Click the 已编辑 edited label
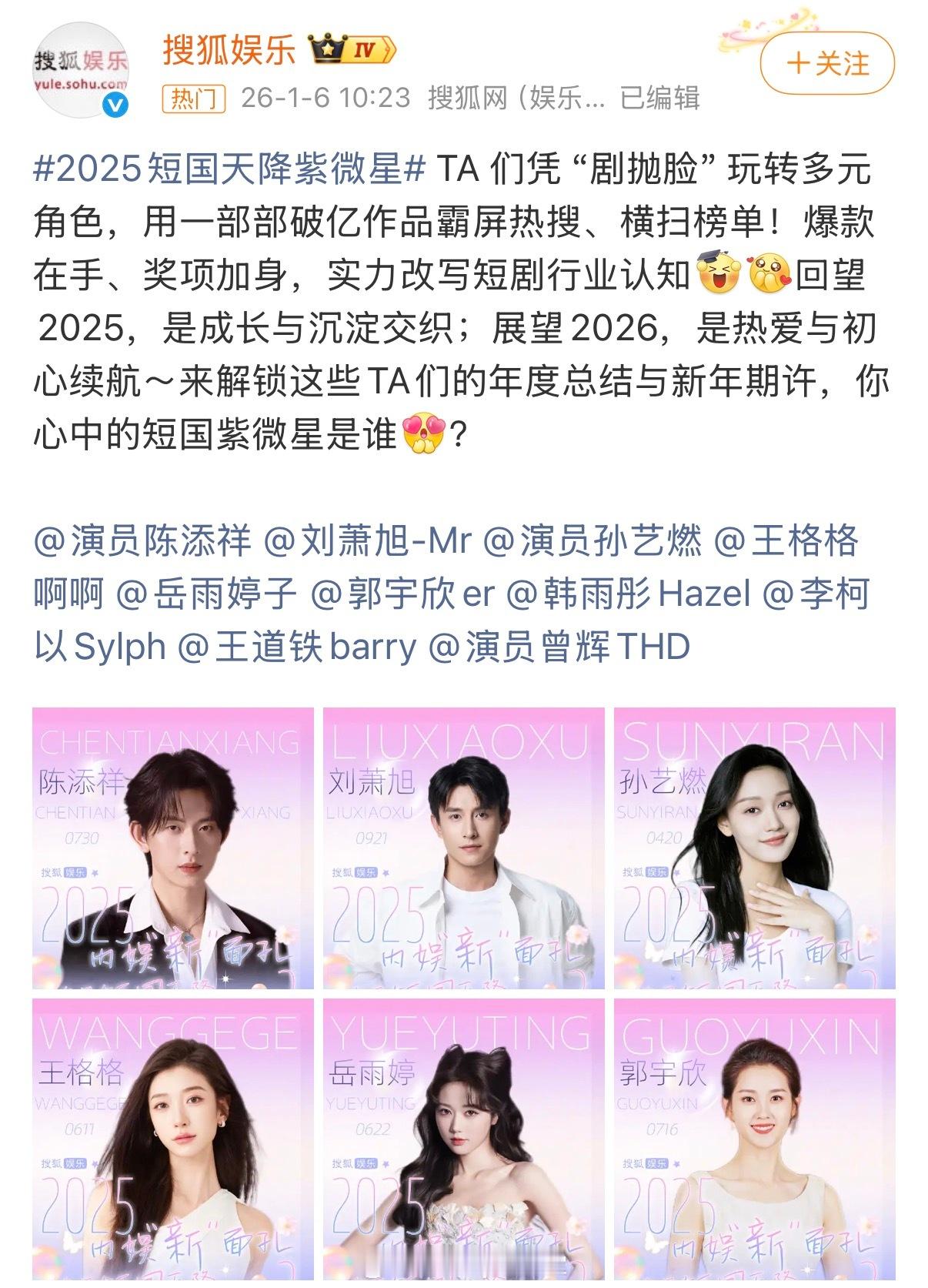Image resolution: width=928 pixels, height=1288 pixels. (x=662, y=99)
